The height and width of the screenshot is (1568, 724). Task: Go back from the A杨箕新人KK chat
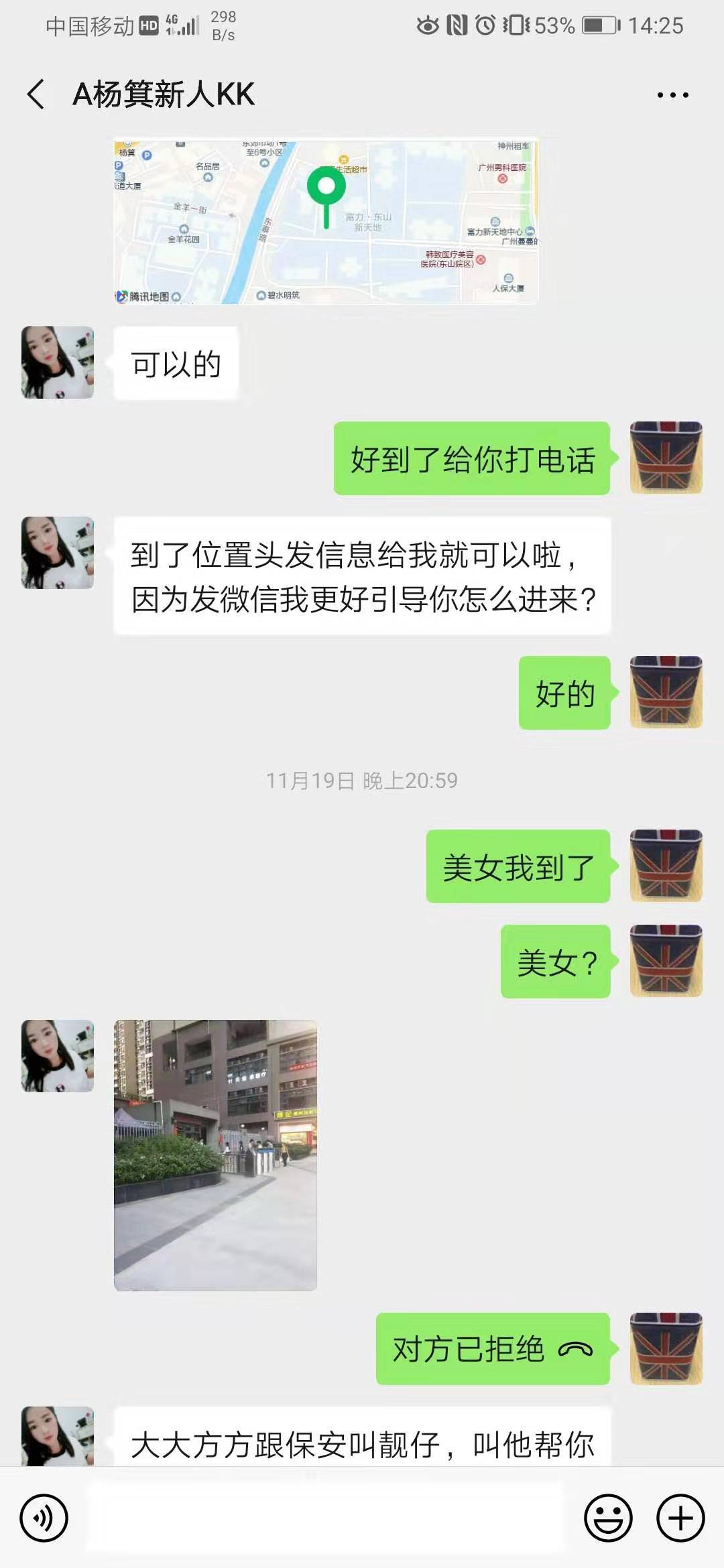pos(36,94)
